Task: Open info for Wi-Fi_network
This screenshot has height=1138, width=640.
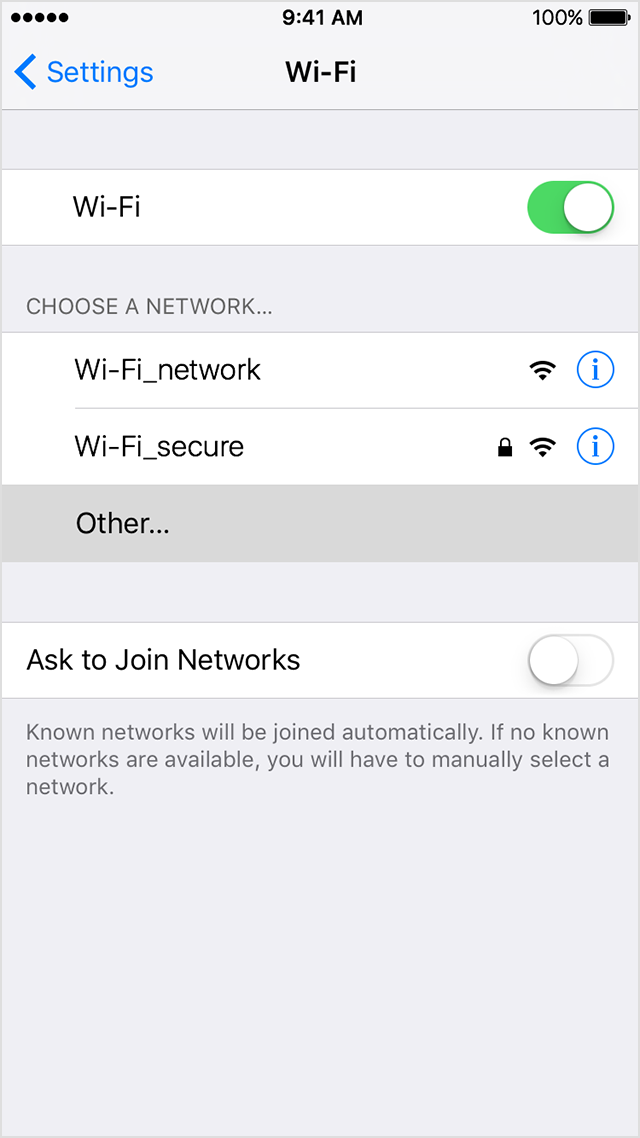Action: click(596, 370)
